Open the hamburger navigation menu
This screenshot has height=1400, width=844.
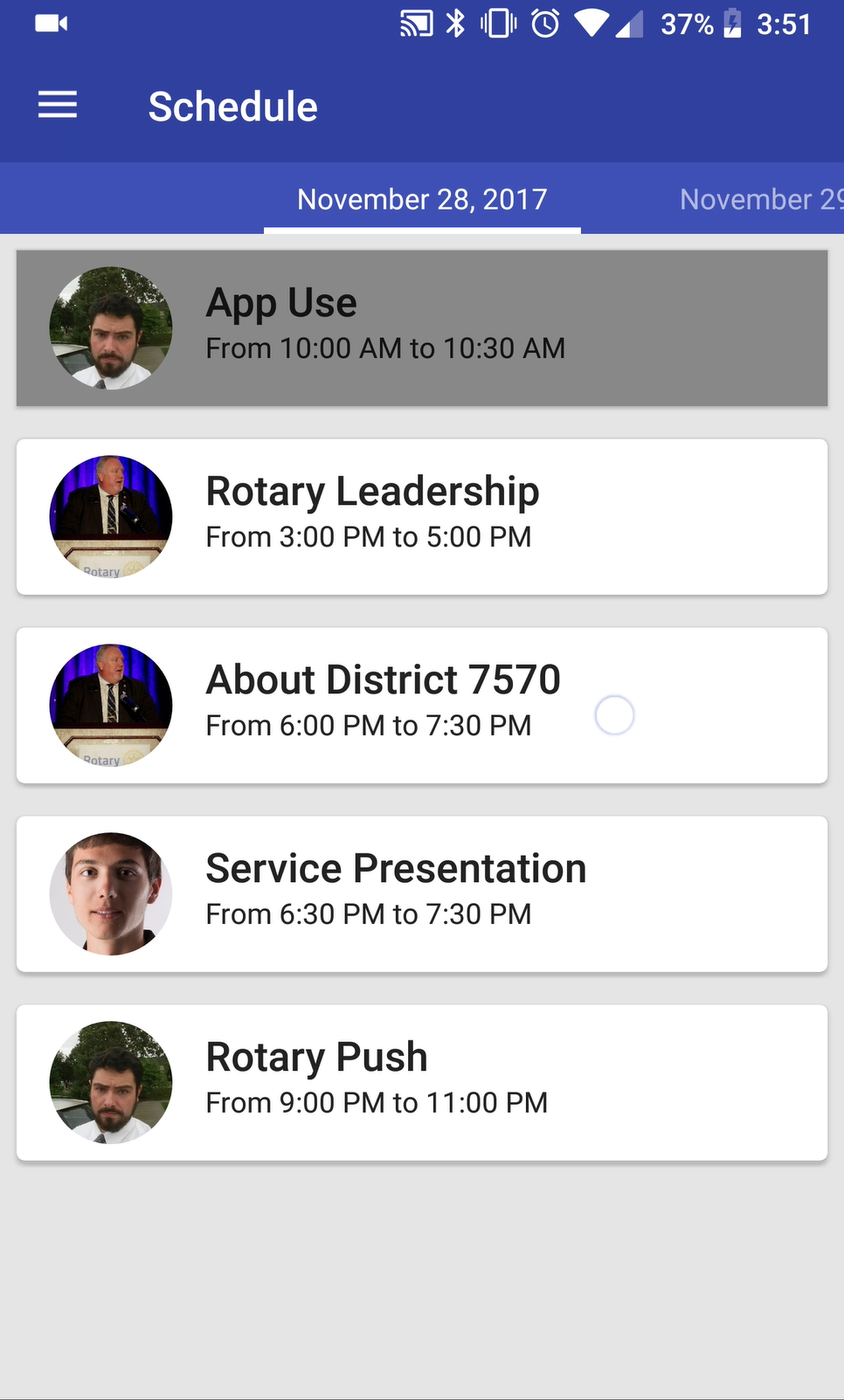point(58,106)
